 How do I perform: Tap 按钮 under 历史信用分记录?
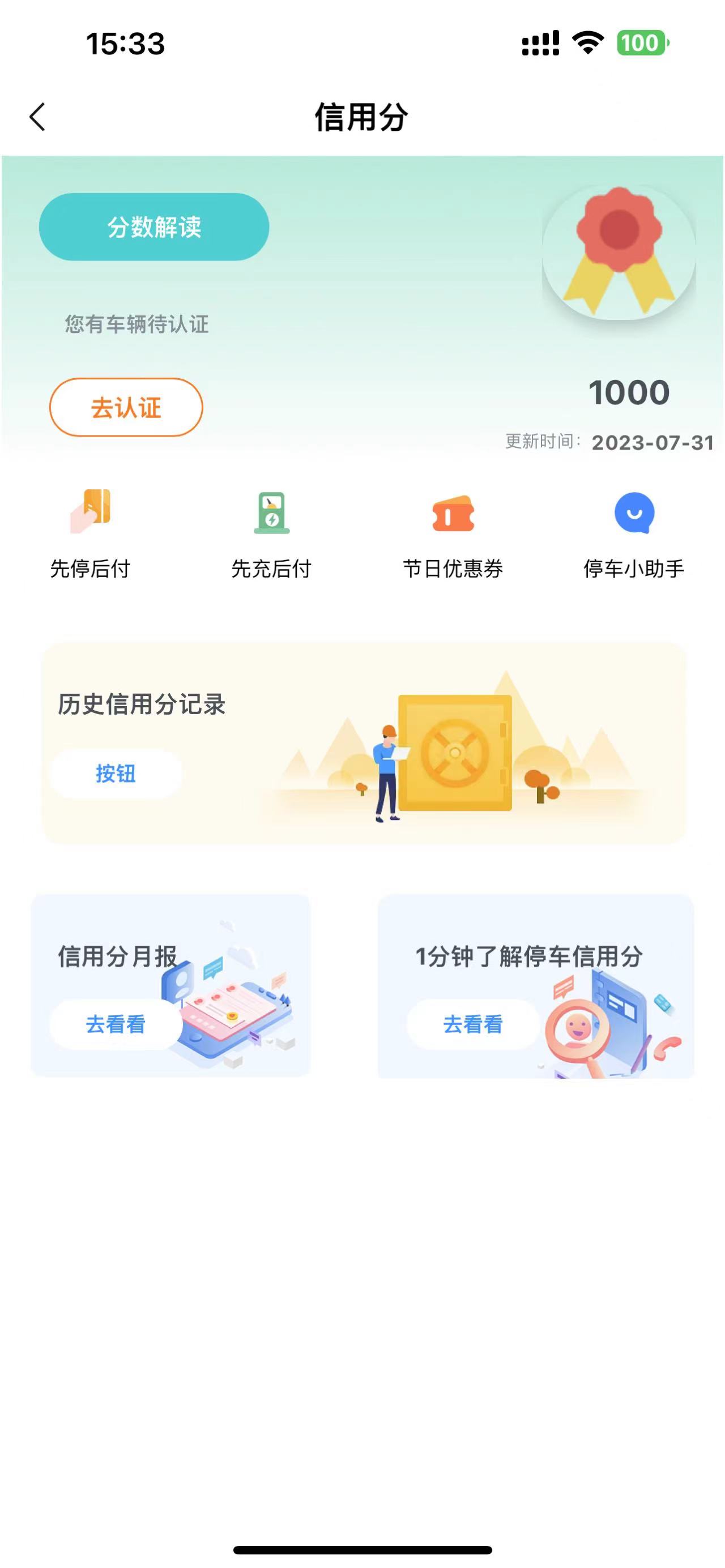[116, 774]
